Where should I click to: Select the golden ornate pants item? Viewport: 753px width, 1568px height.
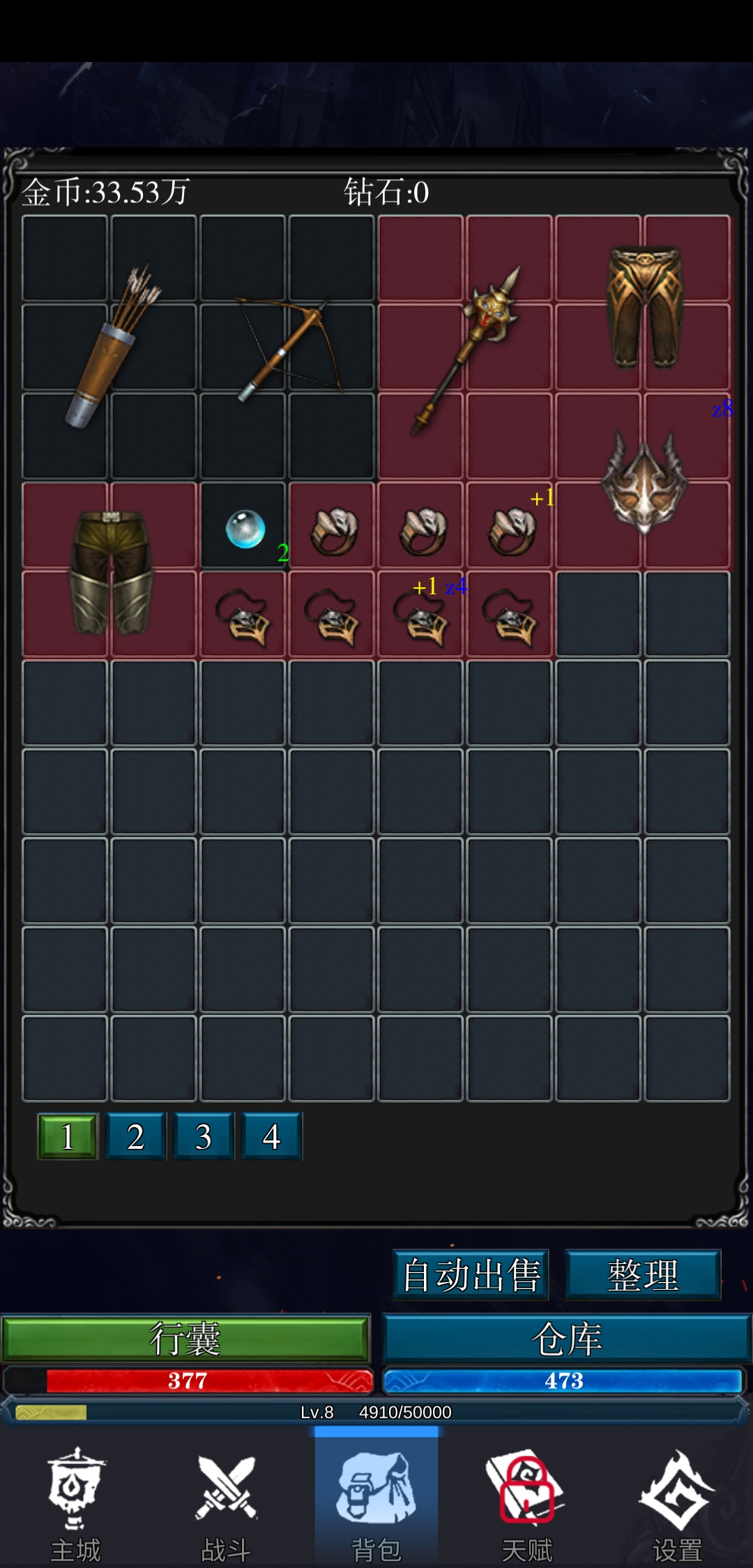[x=644, y=303]
